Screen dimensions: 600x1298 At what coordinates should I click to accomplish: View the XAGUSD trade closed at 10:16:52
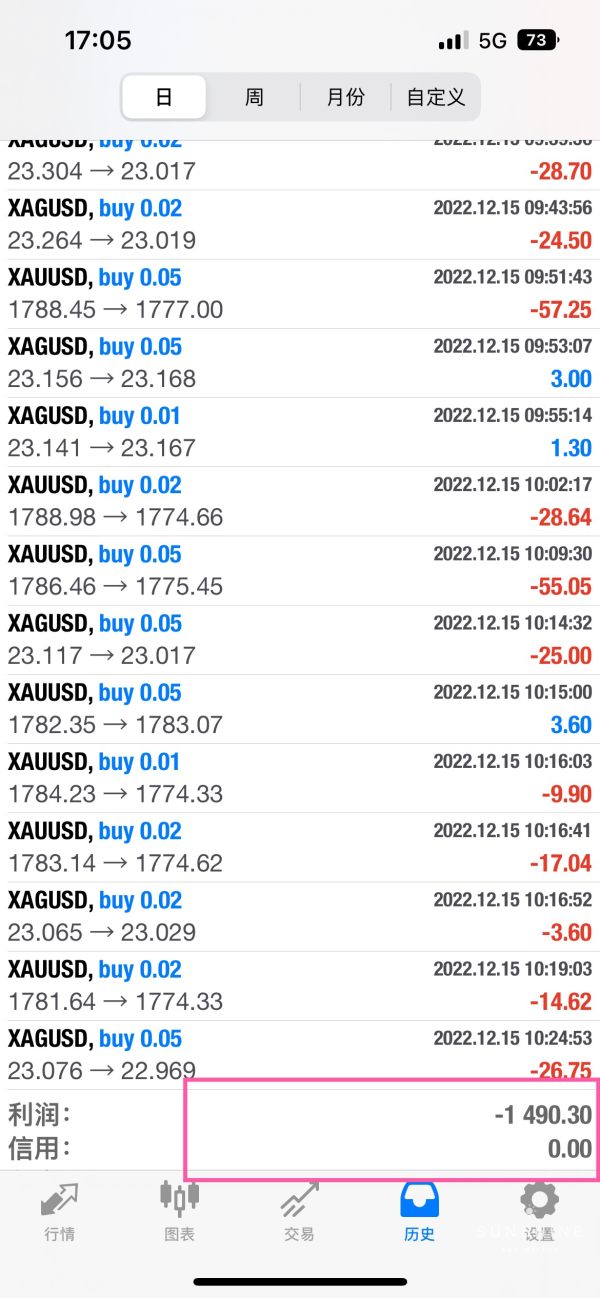pos(300,916)
